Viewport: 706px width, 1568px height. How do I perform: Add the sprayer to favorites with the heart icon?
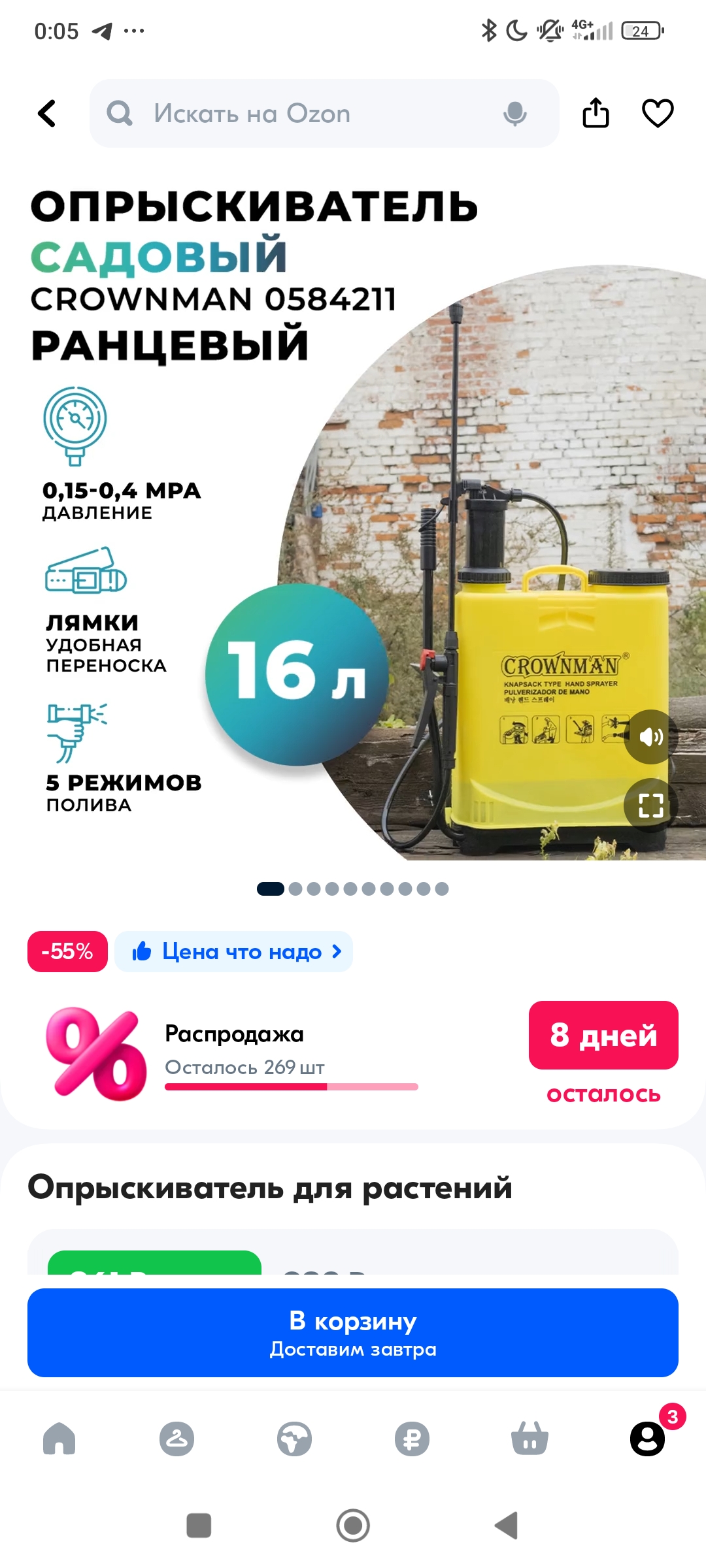click(x=658, y=113)
